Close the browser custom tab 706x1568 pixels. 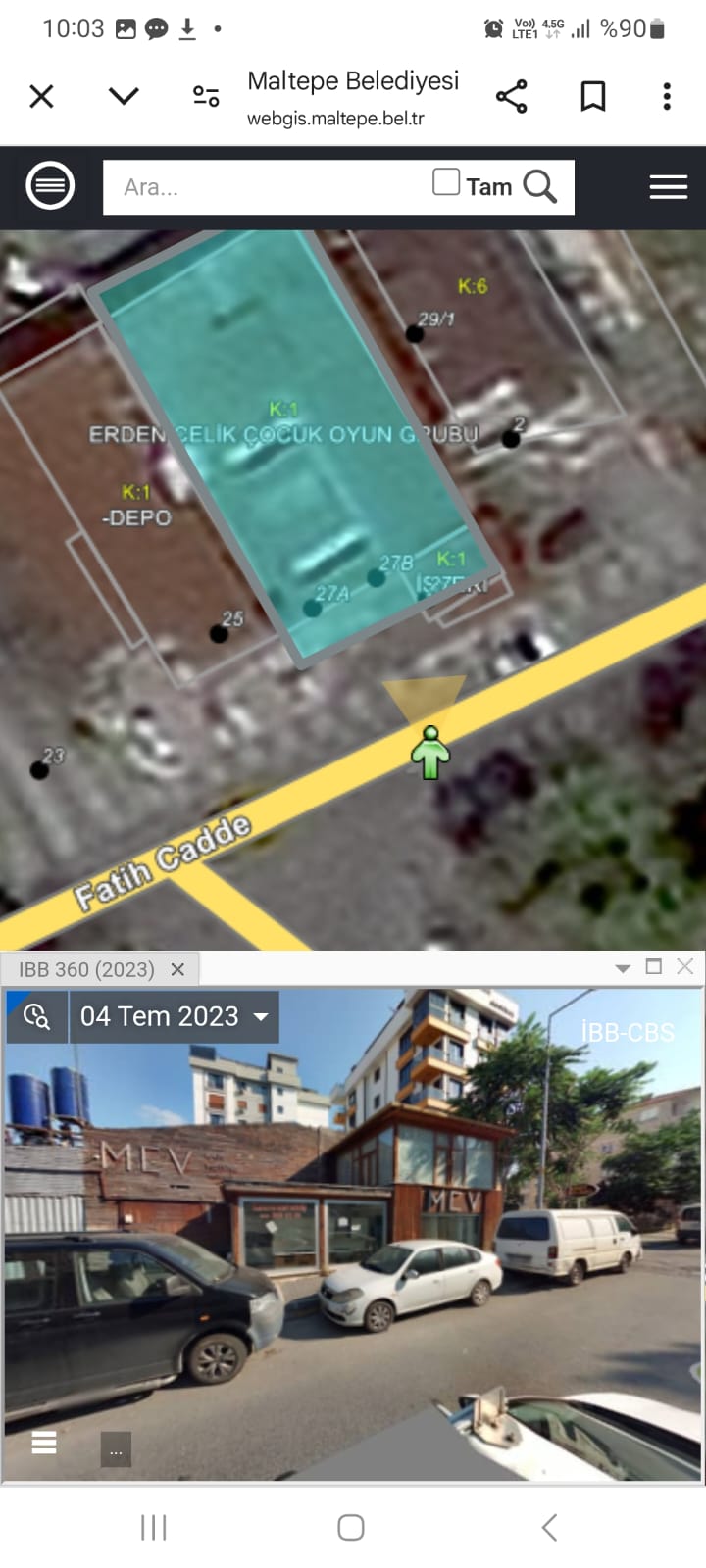click(x=41, y=96)
